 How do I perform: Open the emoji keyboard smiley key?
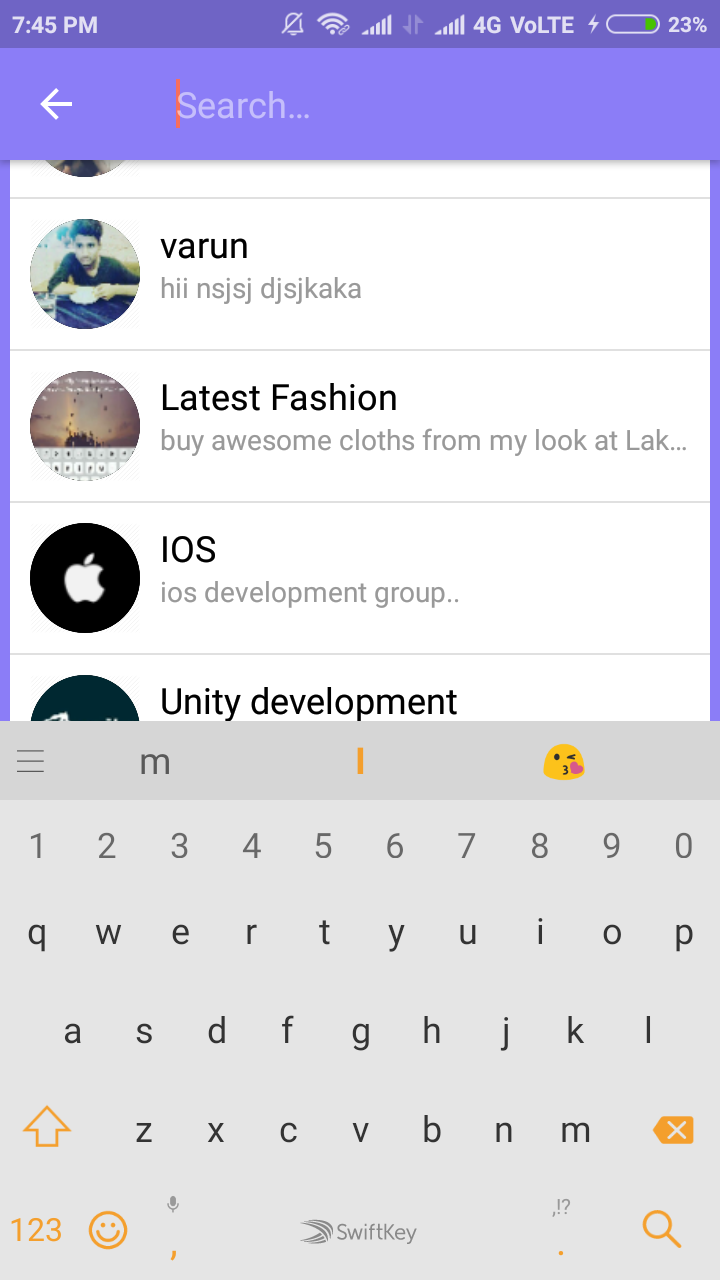(108, 1229)
